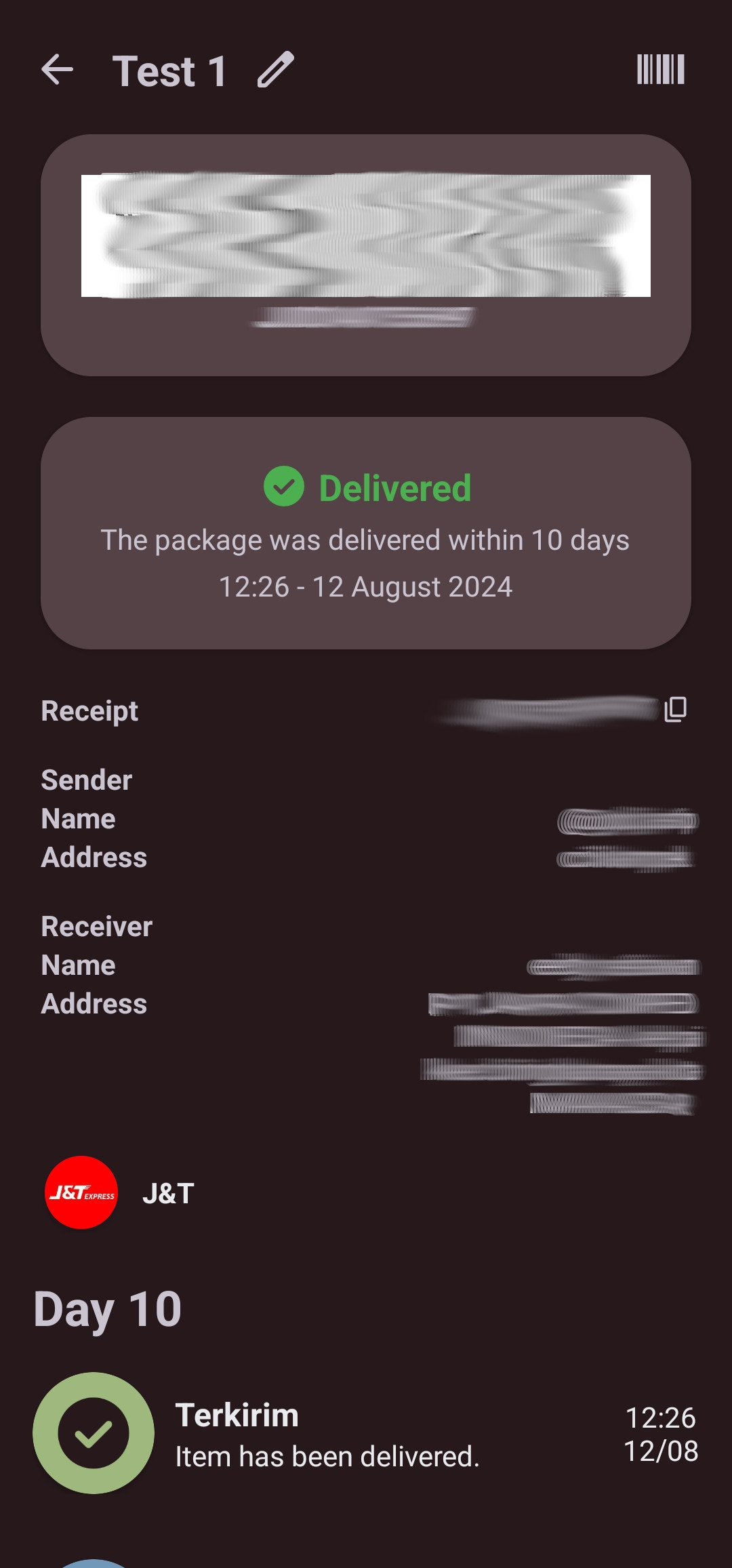This screenshot has height=1568, width=732.
Task: Go back using the arrow icon
Action: (x=57, y=70)
